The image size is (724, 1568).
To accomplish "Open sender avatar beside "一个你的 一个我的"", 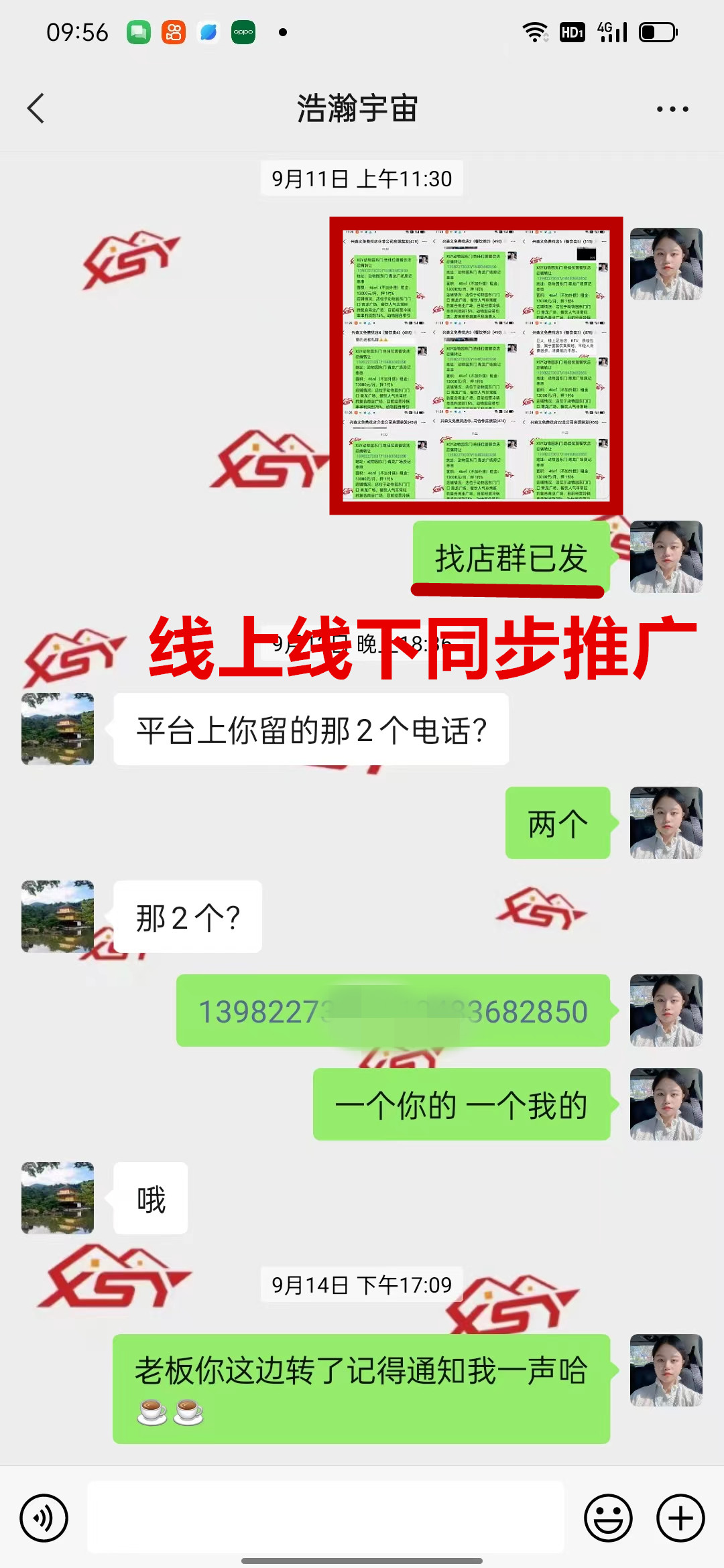I will tap(666, 1104).
